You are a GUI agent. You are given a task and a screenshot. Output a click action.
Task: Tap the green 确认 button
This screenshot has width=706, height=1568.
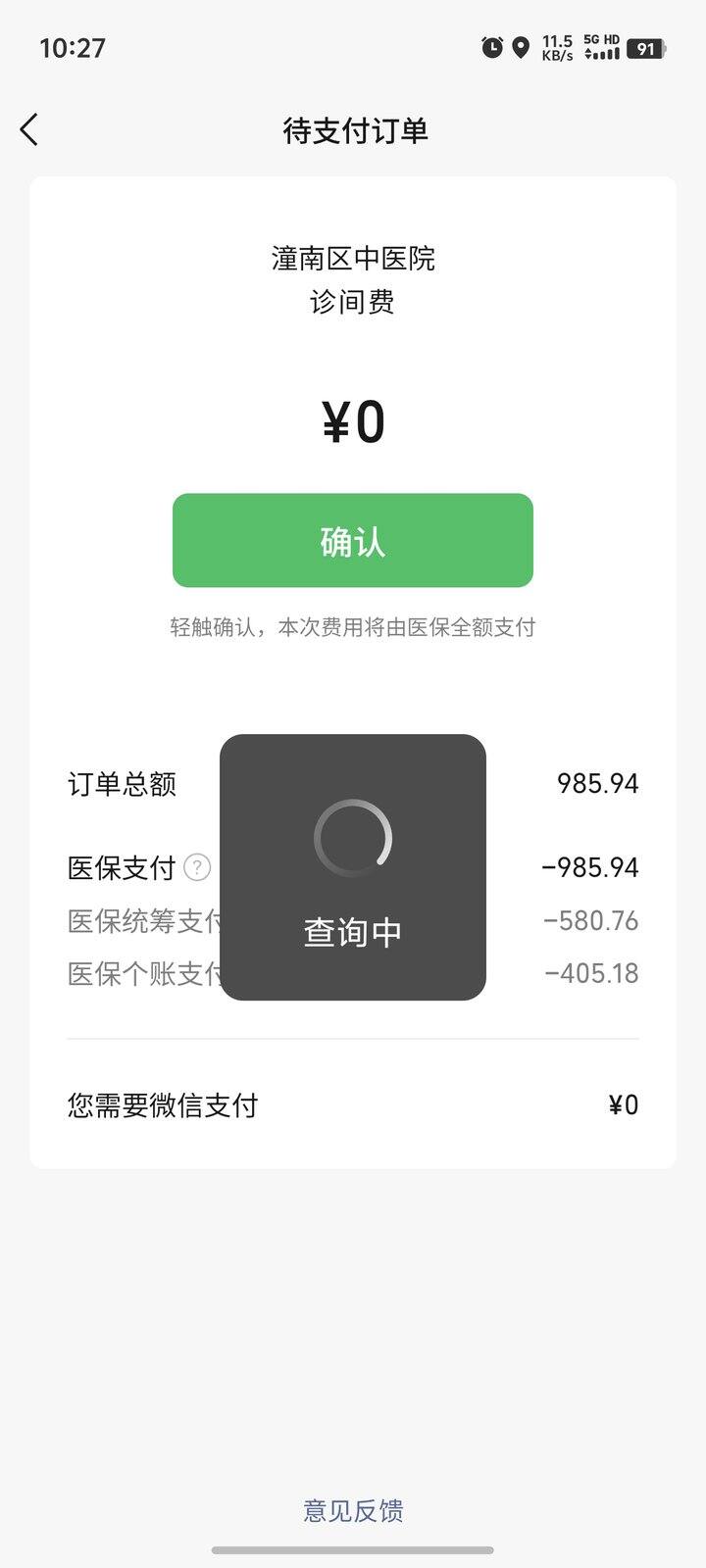pyautogui.click(x=353, y=541)
